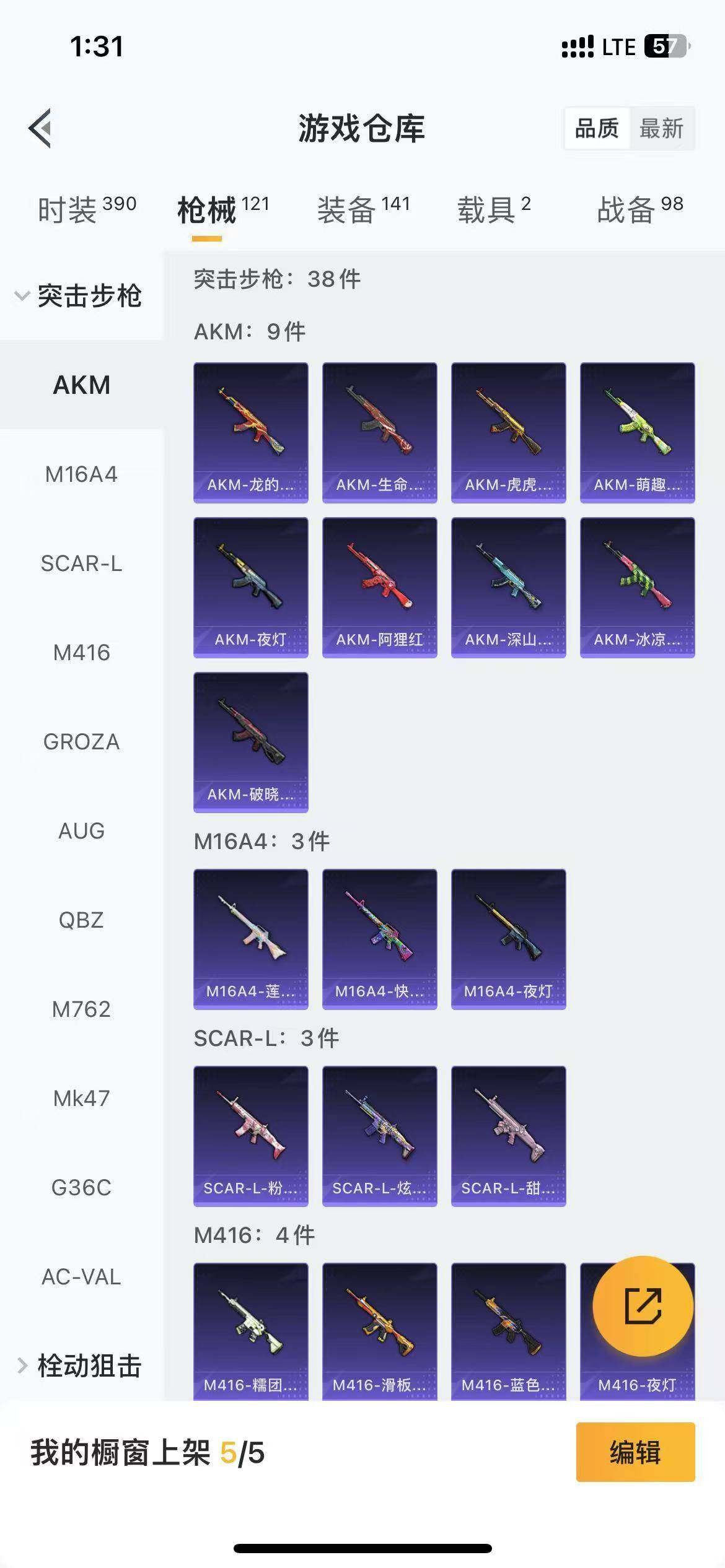Tap the 编辑 button

(x=635, y=1452)
